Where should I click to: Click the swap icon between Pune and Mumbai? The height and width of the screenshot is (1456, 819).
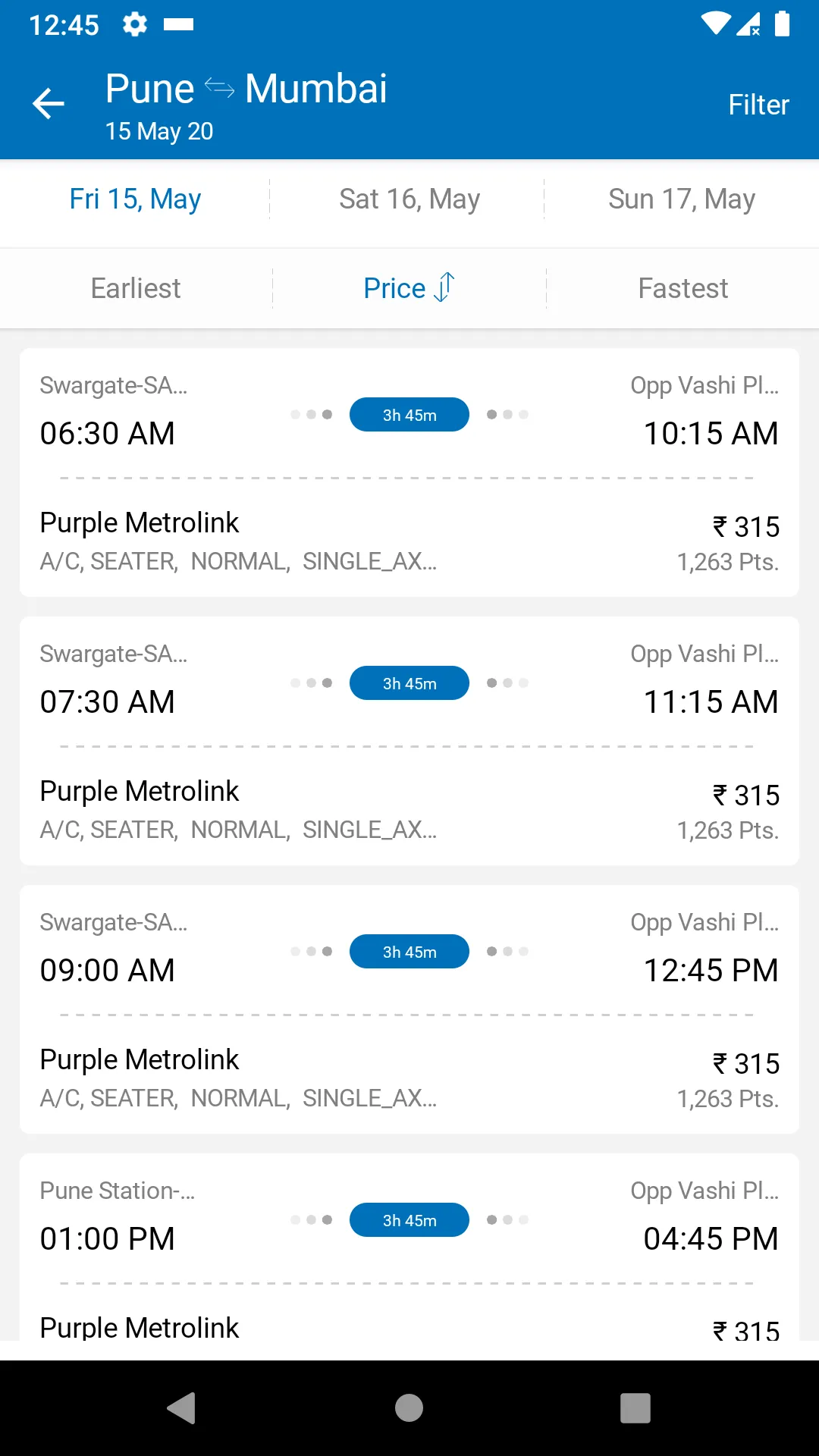click(219, 87)
